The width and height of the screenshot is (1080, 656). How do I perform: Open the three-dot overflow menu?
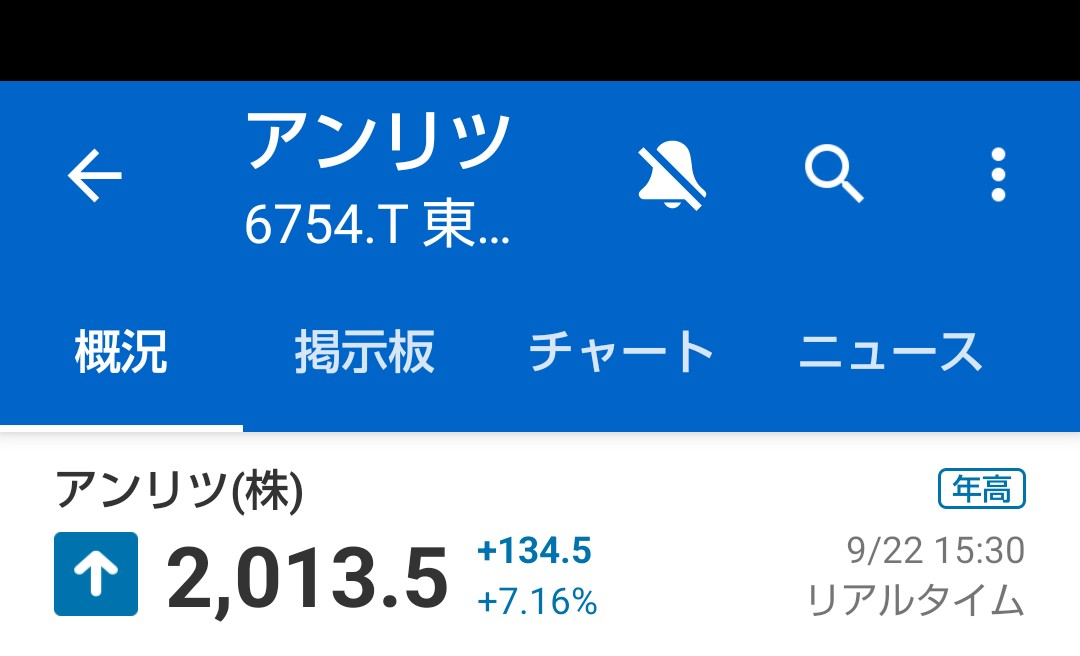tap(997, 176)
